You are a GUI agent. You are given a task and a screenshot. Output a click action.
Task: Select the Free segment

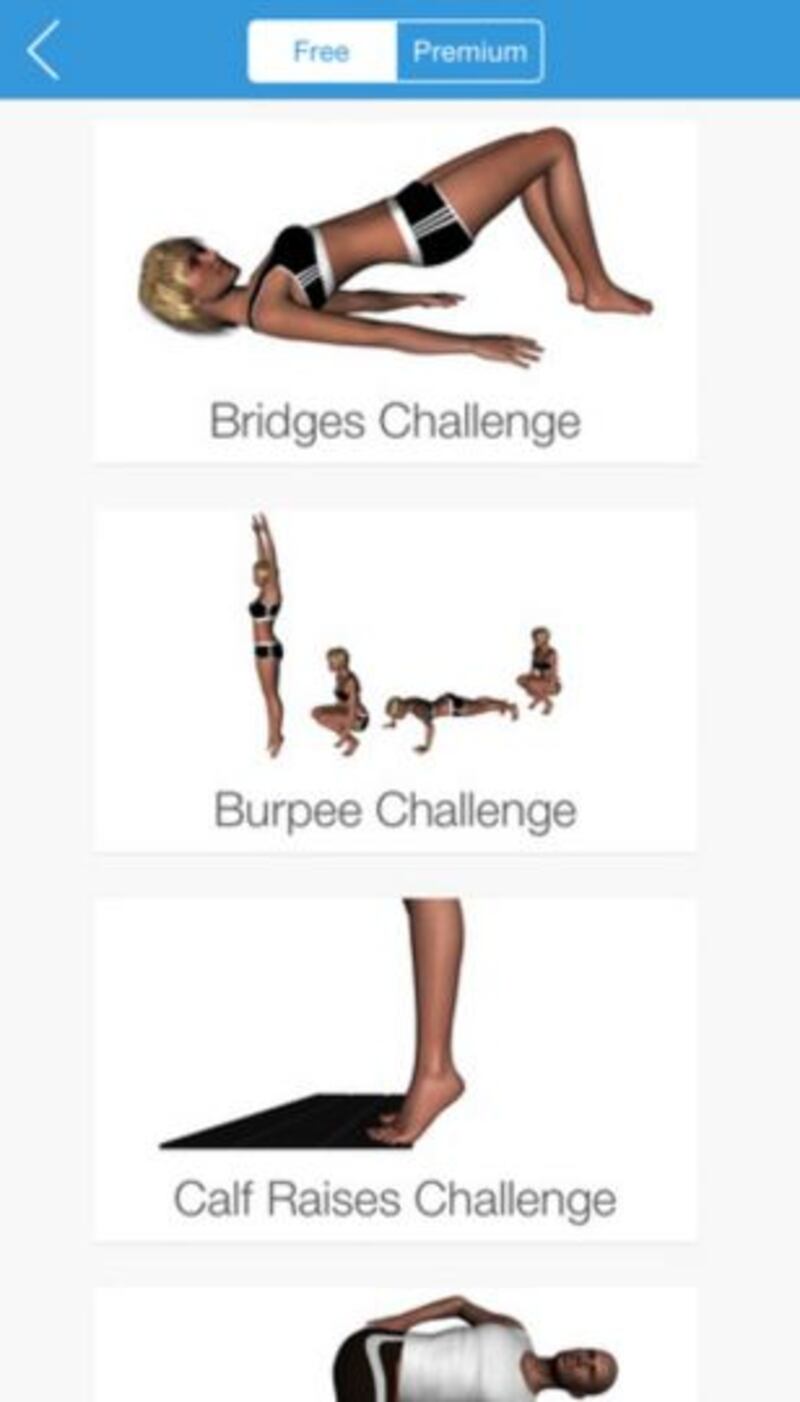pos(321,51)
